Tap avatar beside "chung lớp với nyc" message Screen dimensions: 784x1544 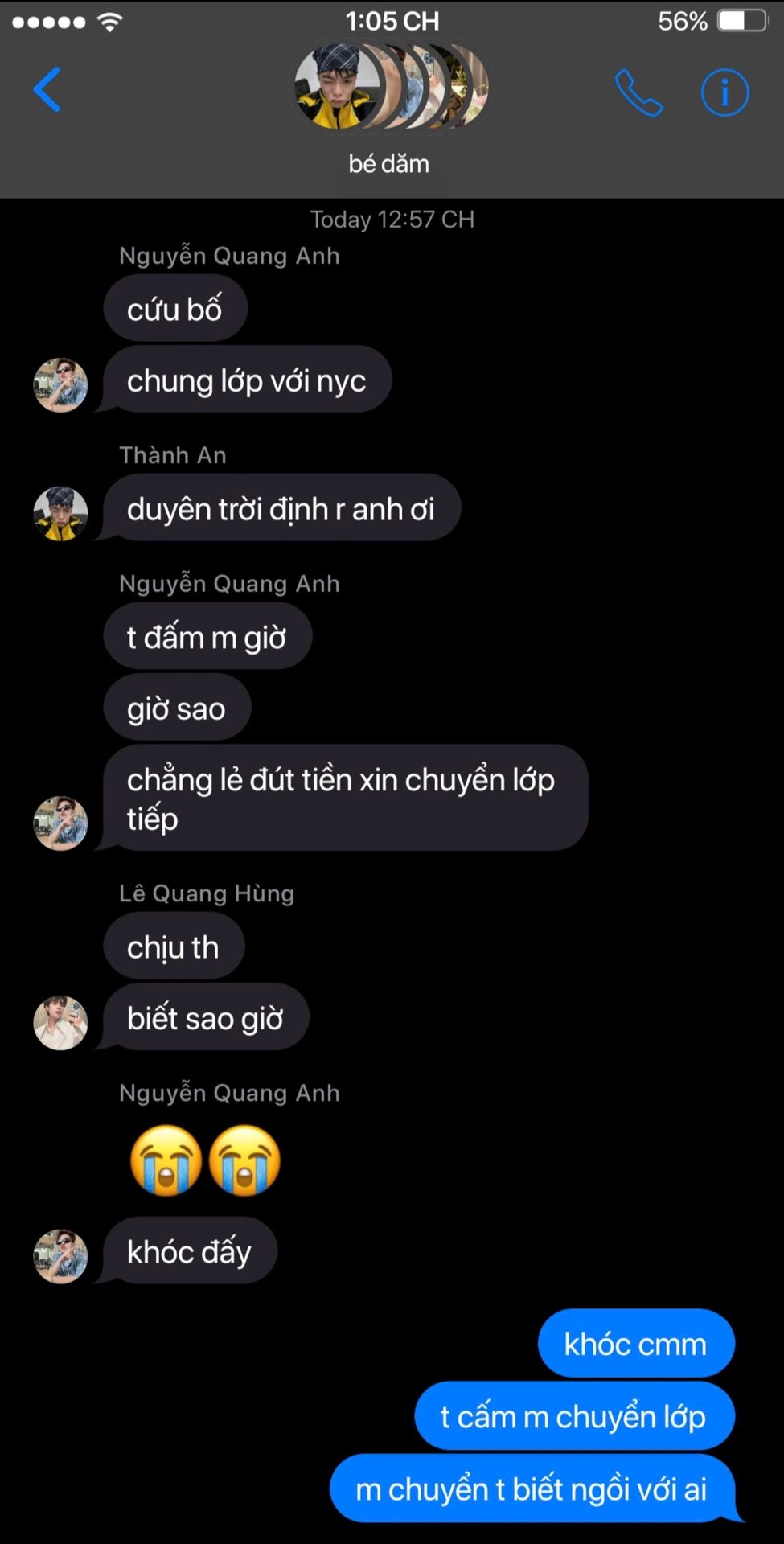[60, 385]
